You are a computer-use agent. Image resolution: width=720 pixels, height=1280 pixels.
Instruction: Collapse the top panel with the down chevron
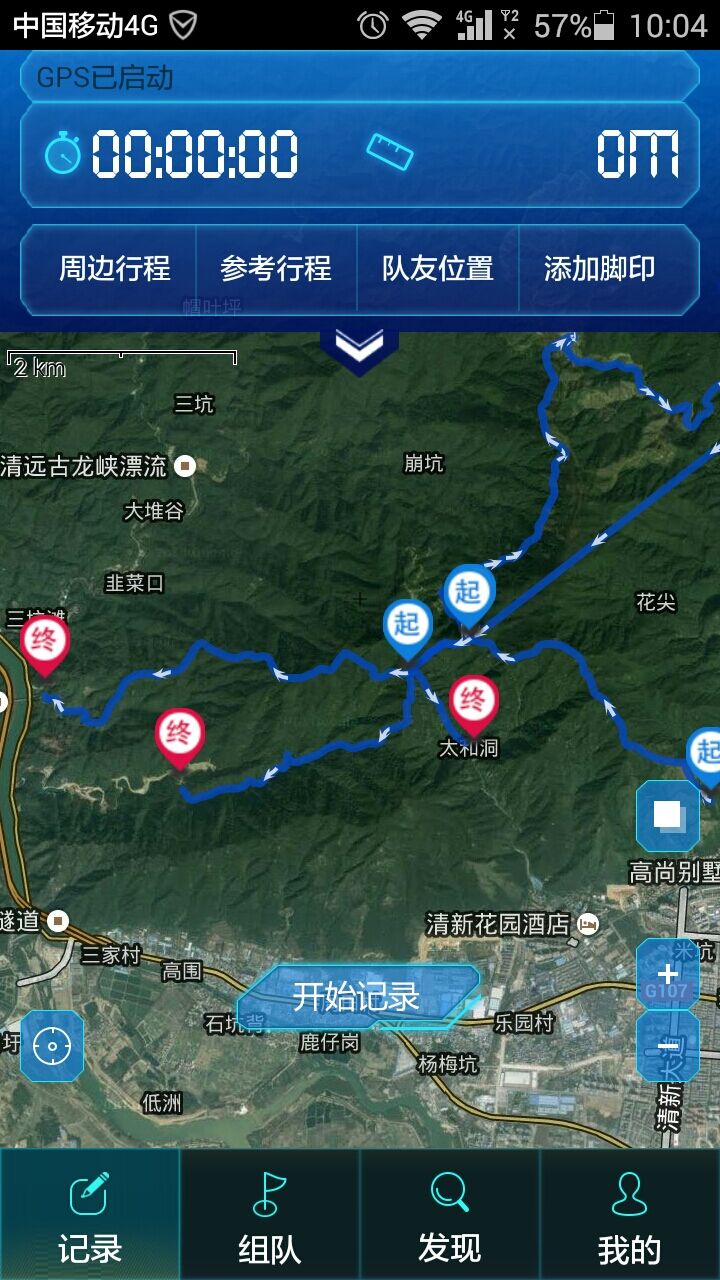click(359, 347)
